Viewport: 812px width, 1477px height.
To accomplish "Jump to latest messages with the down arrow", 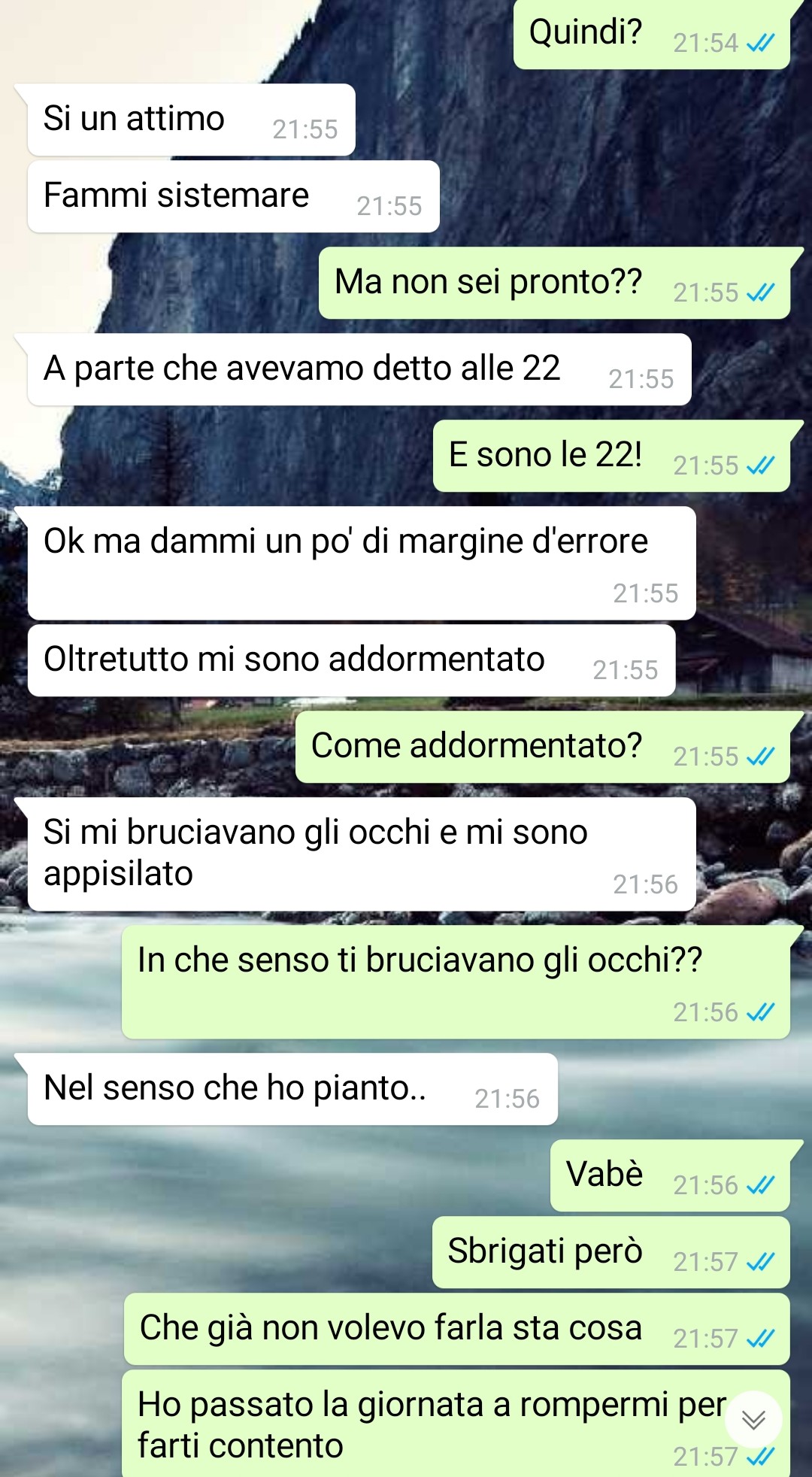I will (753, 1419).
